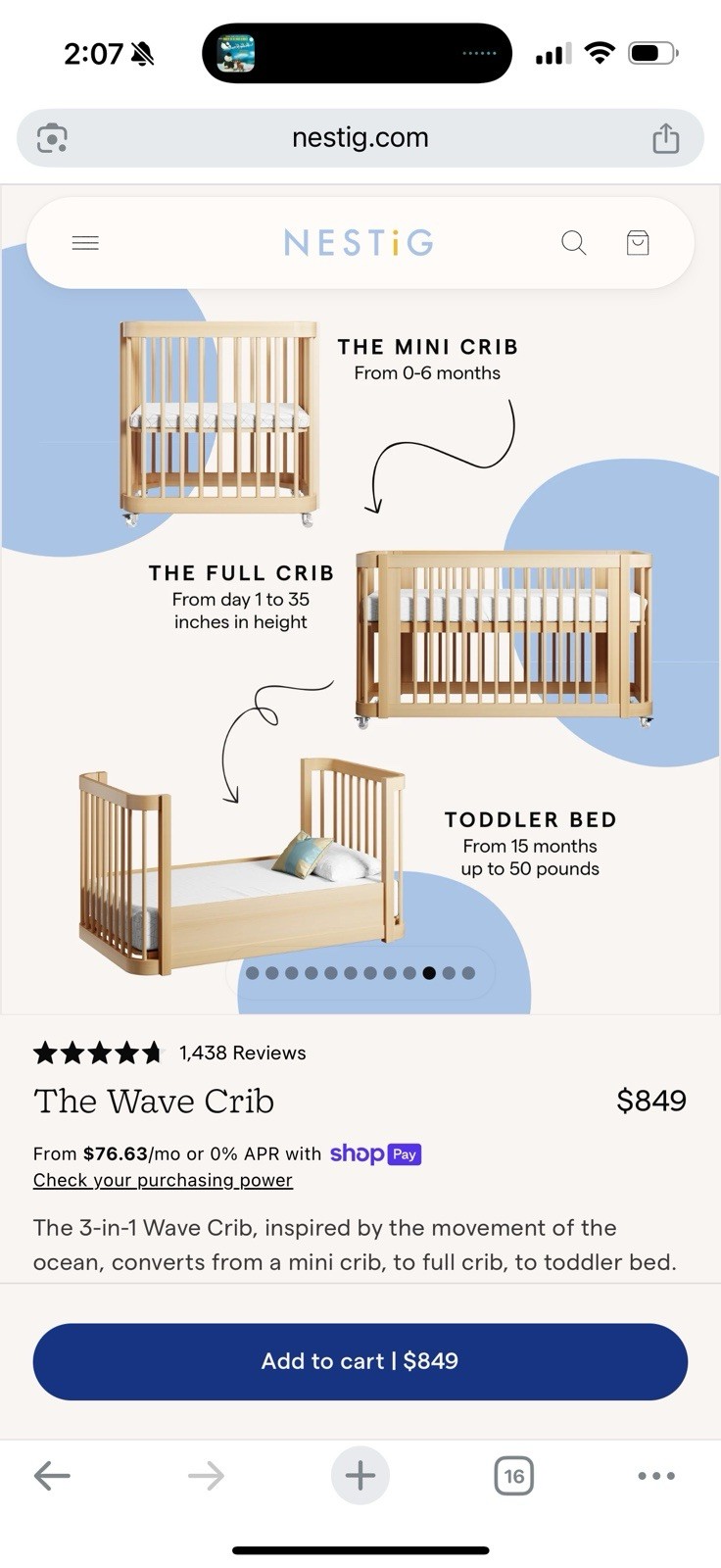Open the camera search icon in address bar
Image resolution: width=721 pixels, height=1568 pixels.
52,138
